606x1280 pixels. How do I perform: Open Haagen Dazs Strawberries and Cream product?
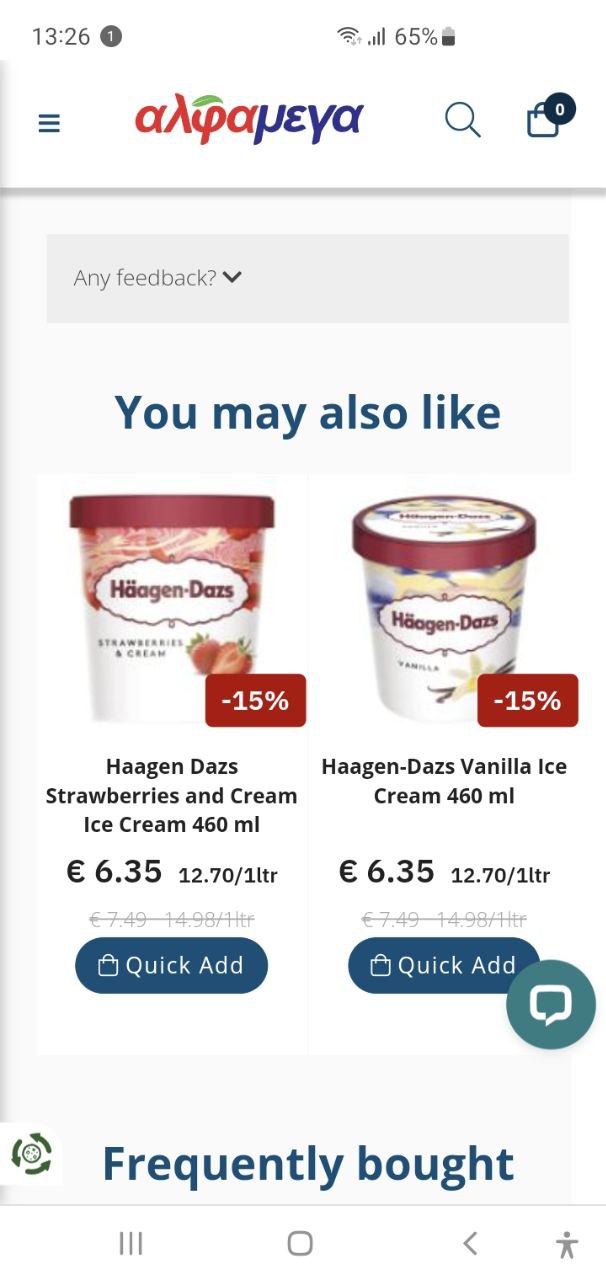coord(171,795)
